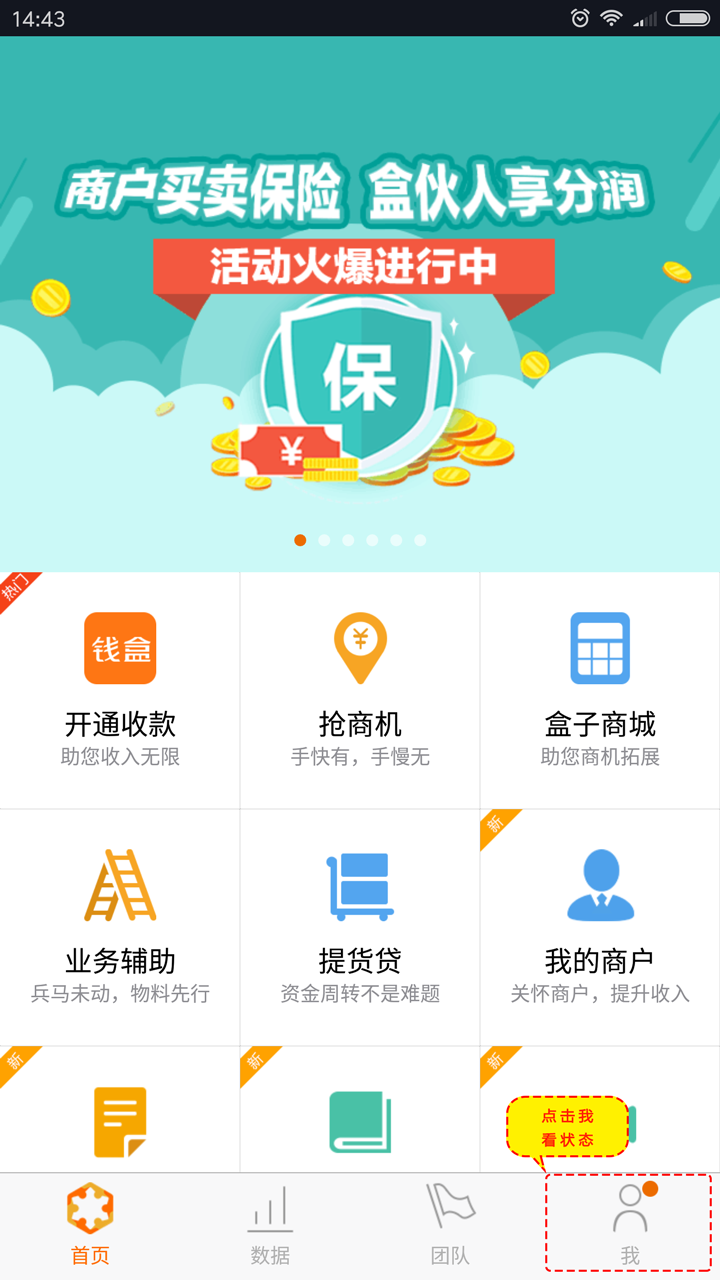Open the insurance promotion banner

(x=360, y=300)
